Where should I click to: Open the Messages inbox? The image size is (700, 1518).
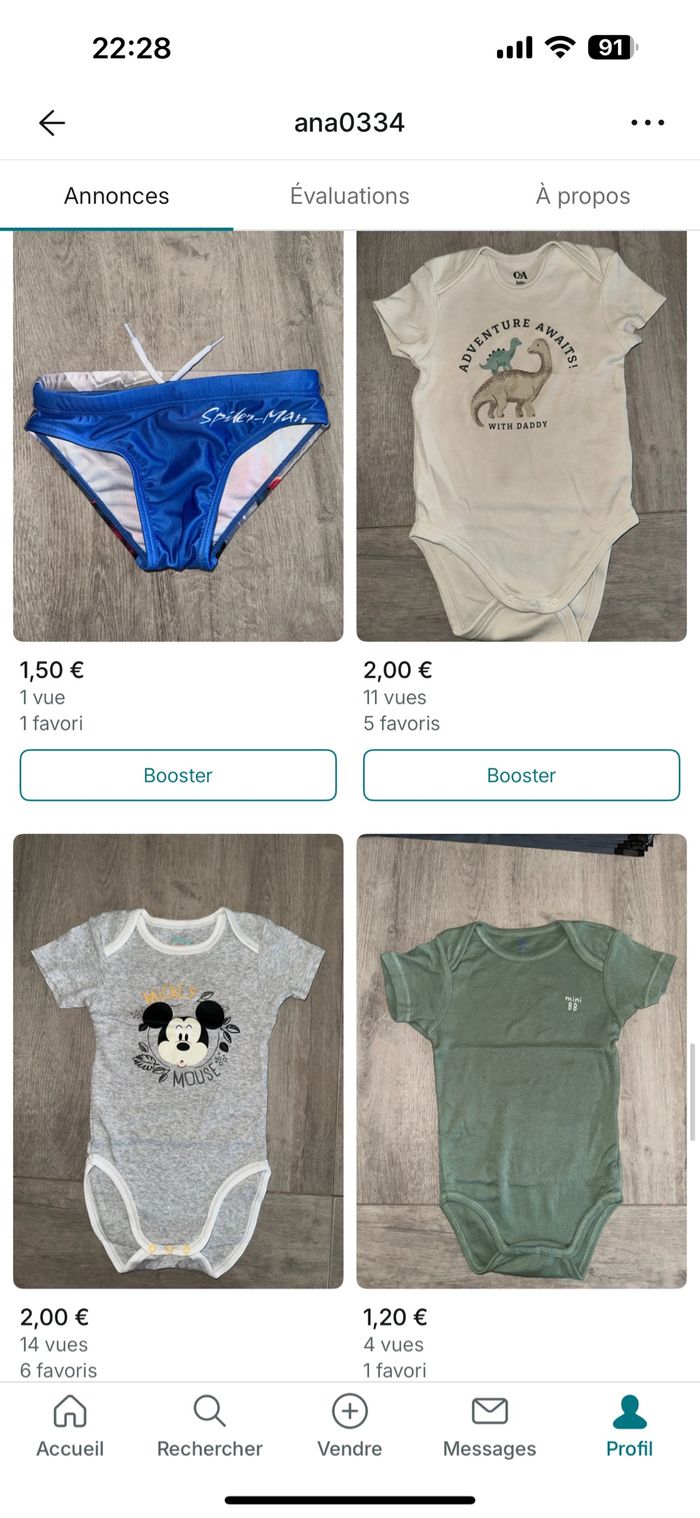489,1427
